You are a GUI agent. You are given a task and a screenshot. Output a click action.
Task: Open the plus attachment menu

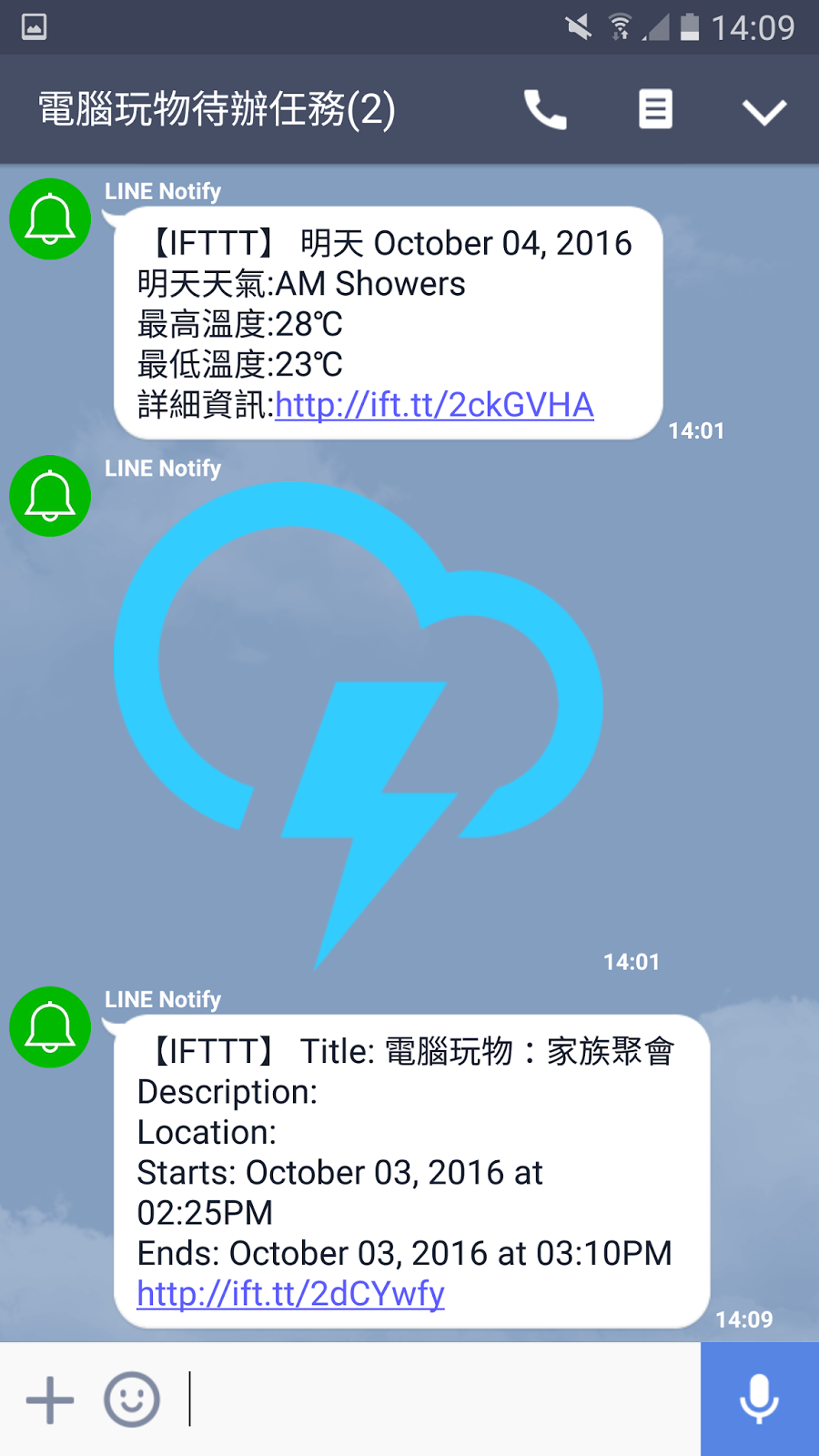(x=50, y=1400)
